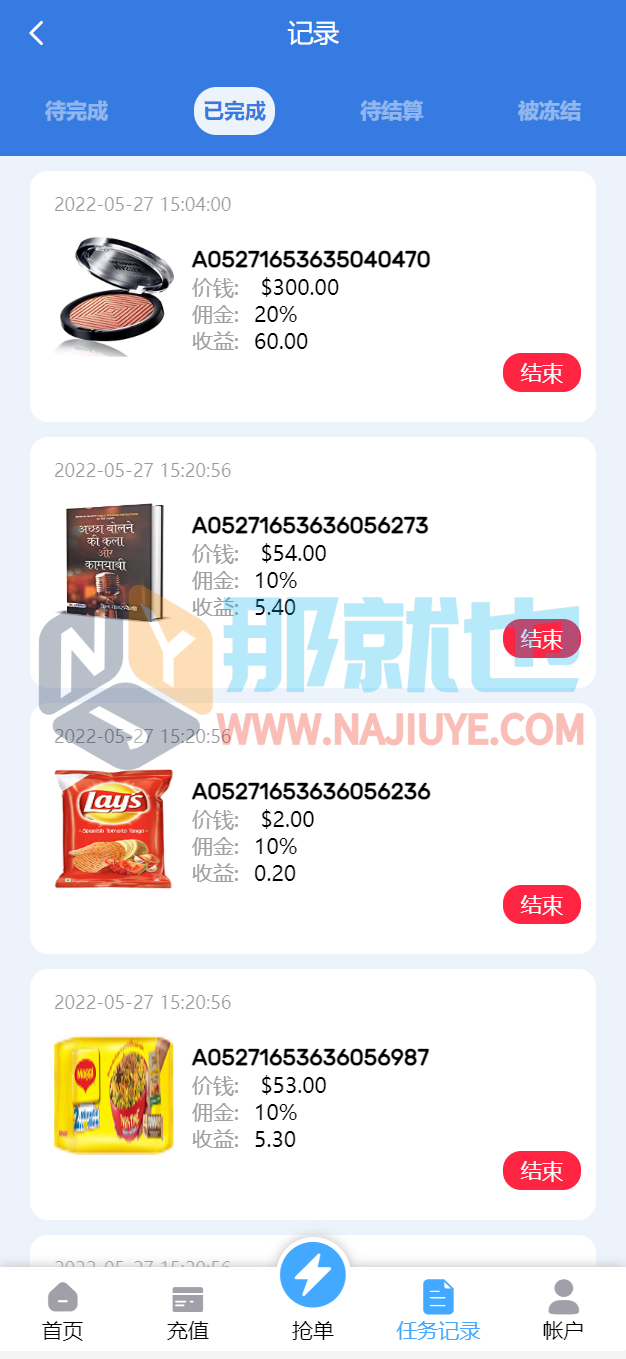Go back using the top-left arrow

coord(36,33)
